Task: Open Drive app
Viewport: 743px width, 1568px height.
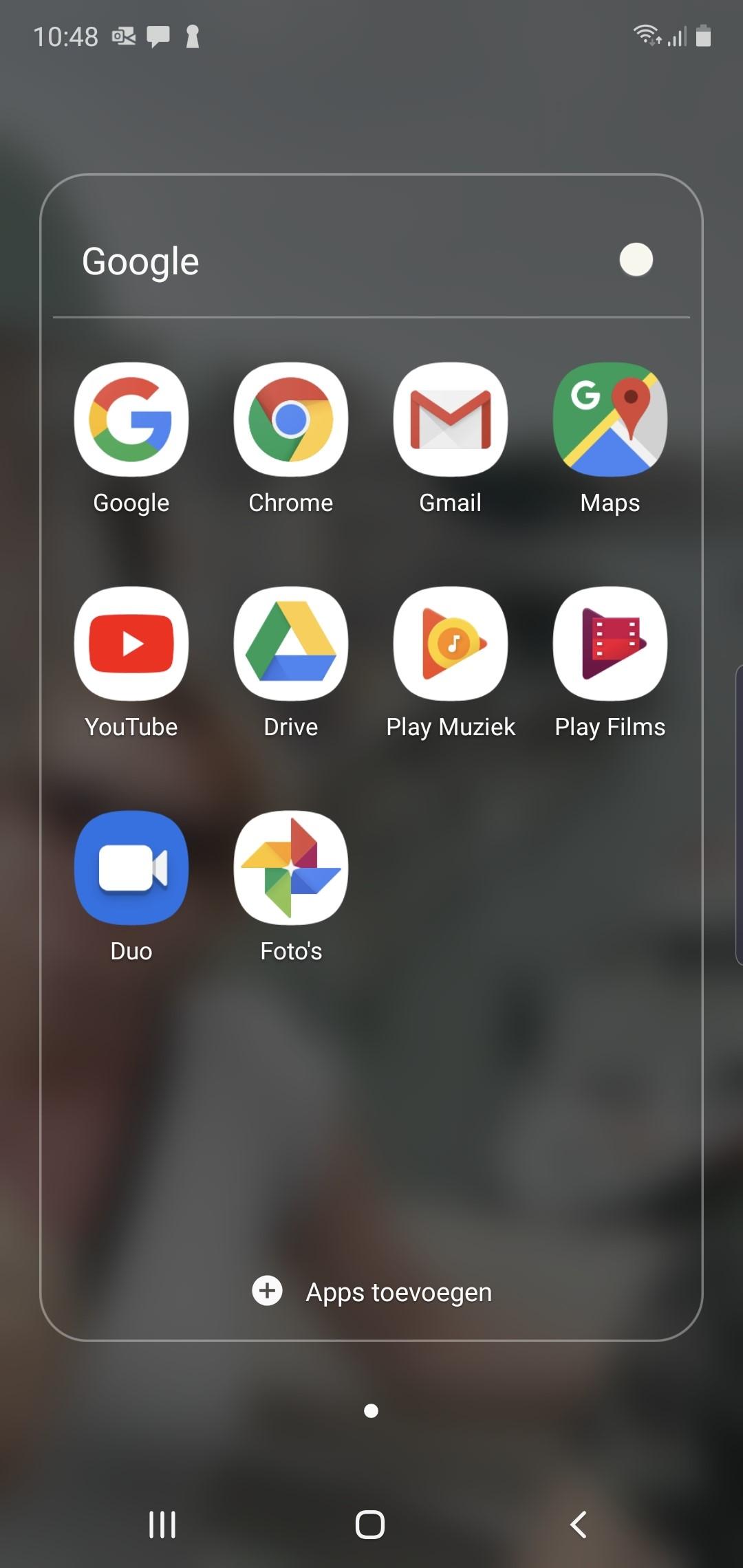Action: [290, 644]
